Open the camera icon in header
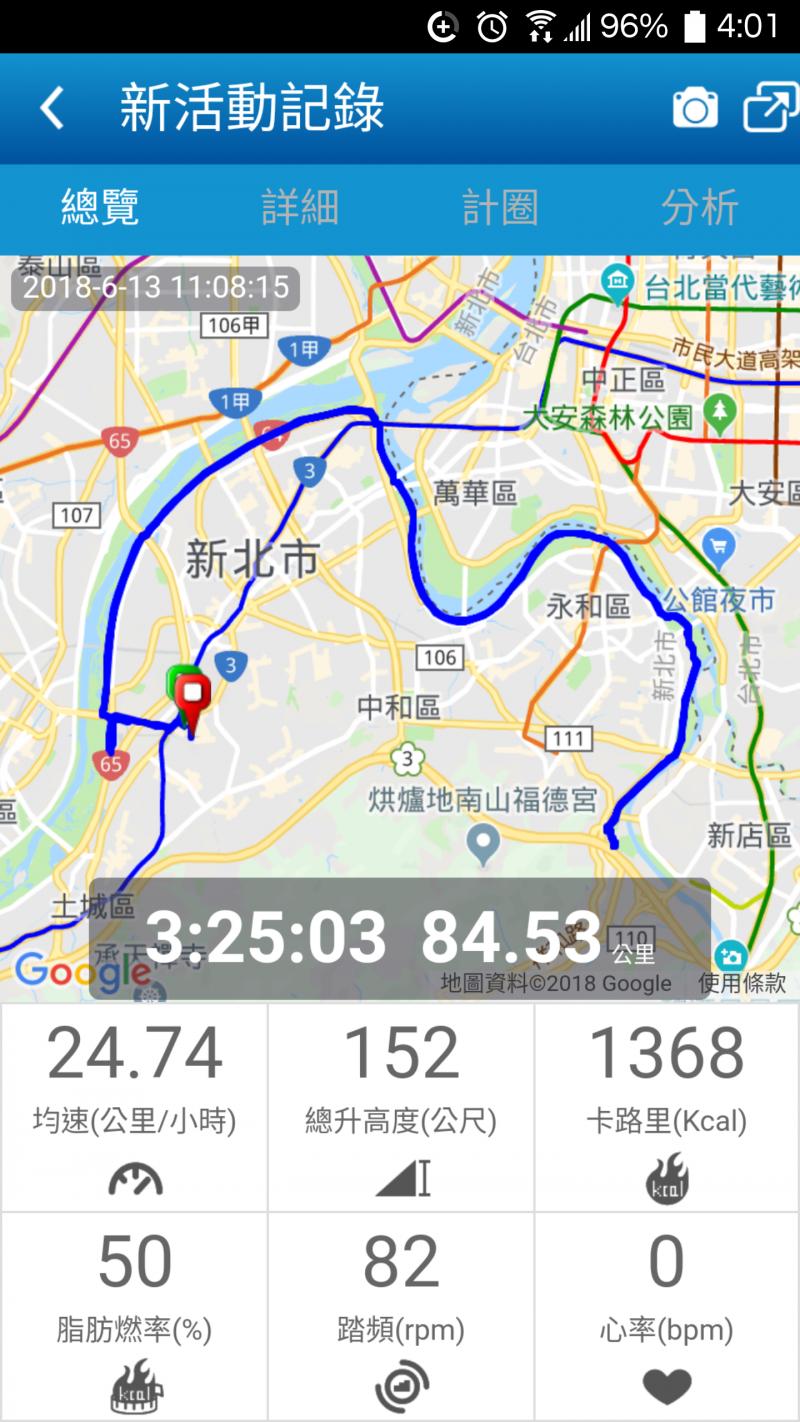The width and height of the screenshot is (800, 1422). pos(695,108)
